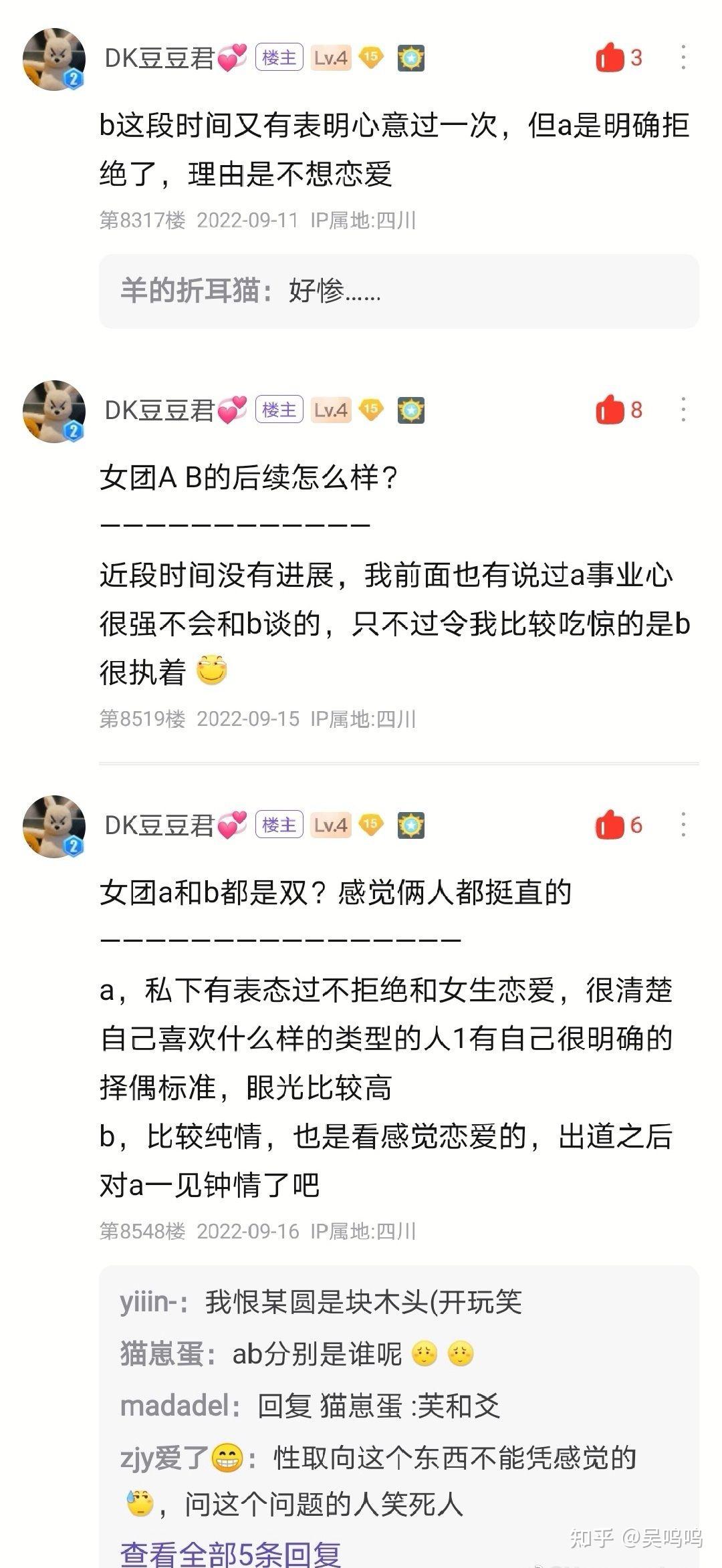
Task: Open the three-dot menu on the 8548楼 post
Action: coord(683,825)
